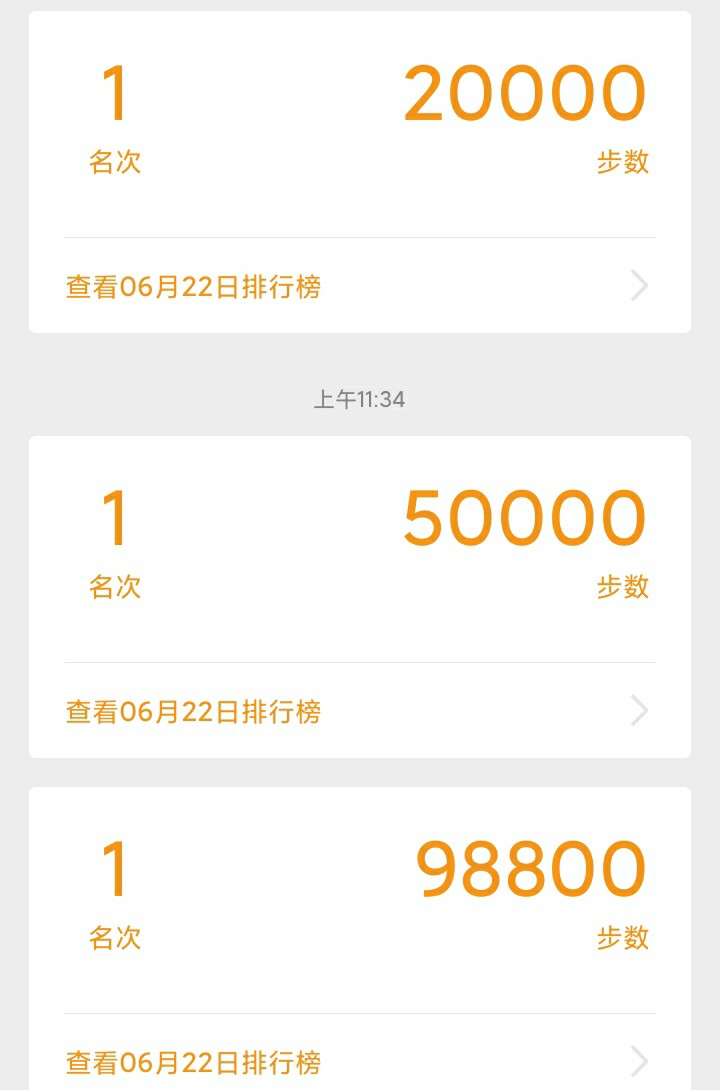This screenshot has width=720, height=1090.
Task: Select the 名次 label on the bottom card
Action: (x=114, y=940)
